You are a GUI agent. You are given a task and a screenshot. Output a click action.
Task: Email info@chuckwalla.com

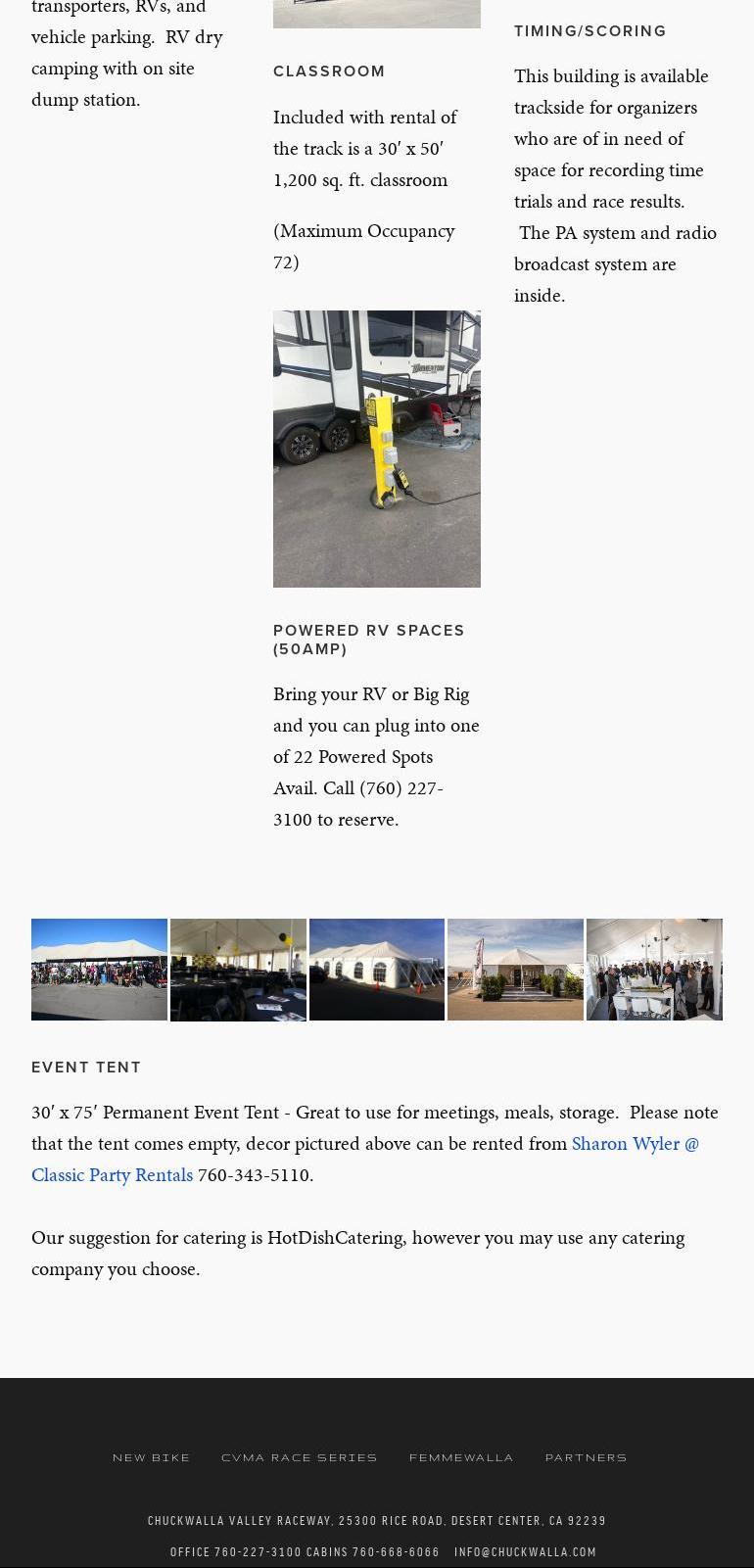[525, 1552]
